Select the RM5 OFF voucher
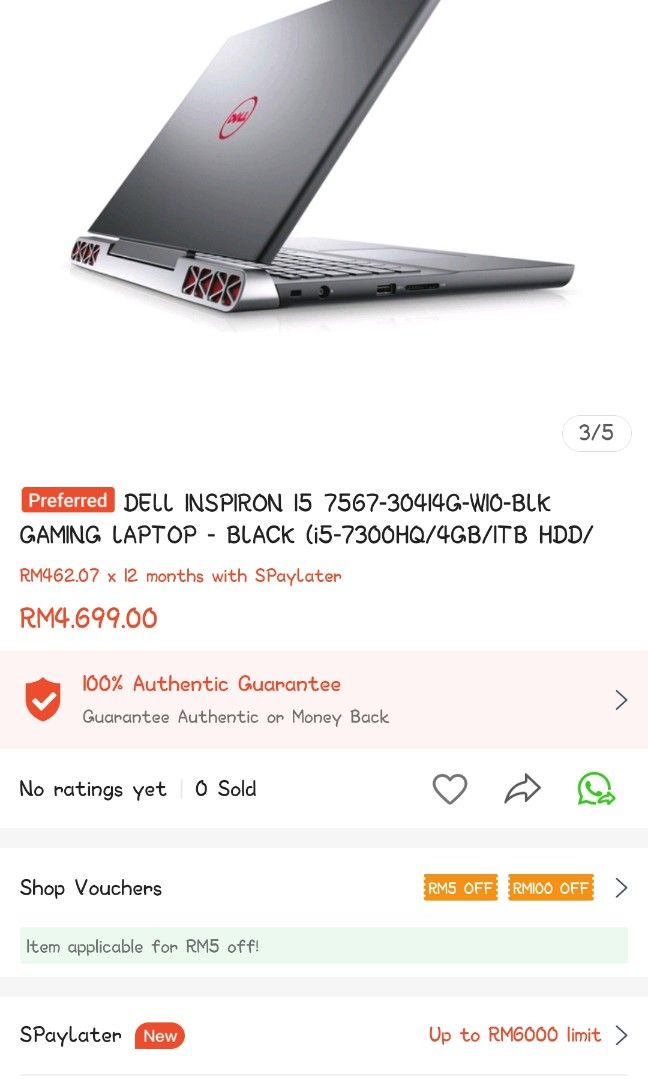The height and width of the screenshot is (1080, 648). coord(460,888)
